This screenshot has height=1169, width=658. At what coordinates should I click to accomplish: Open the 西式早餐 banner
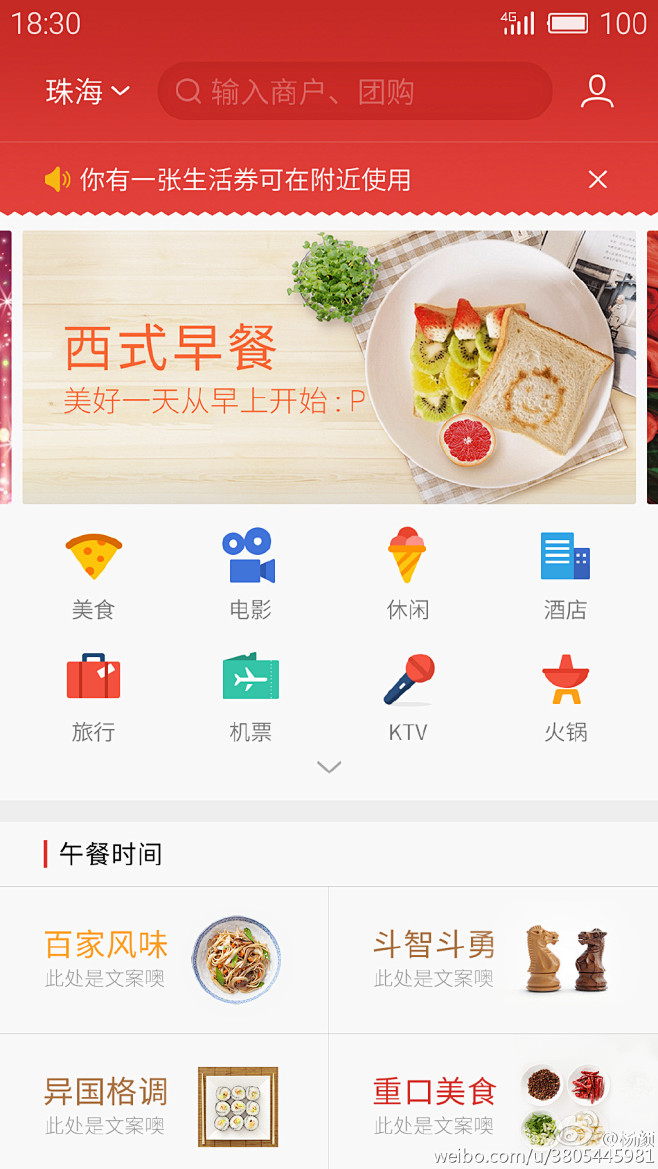pyautogui.click(x=329, y=367)
